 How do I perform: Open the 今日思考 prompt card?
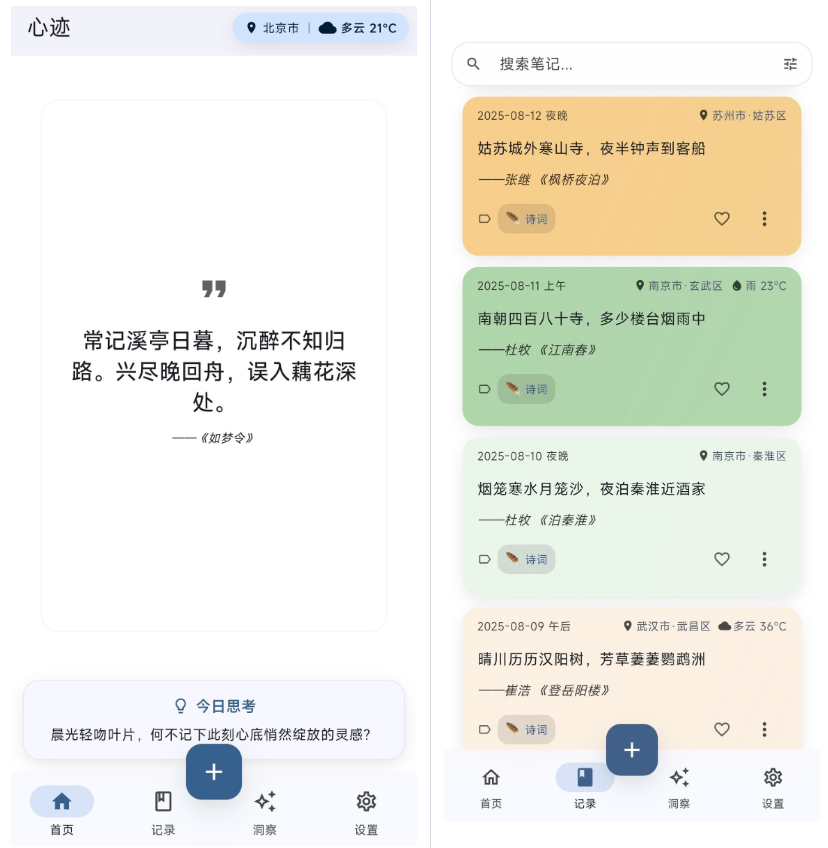214,719
